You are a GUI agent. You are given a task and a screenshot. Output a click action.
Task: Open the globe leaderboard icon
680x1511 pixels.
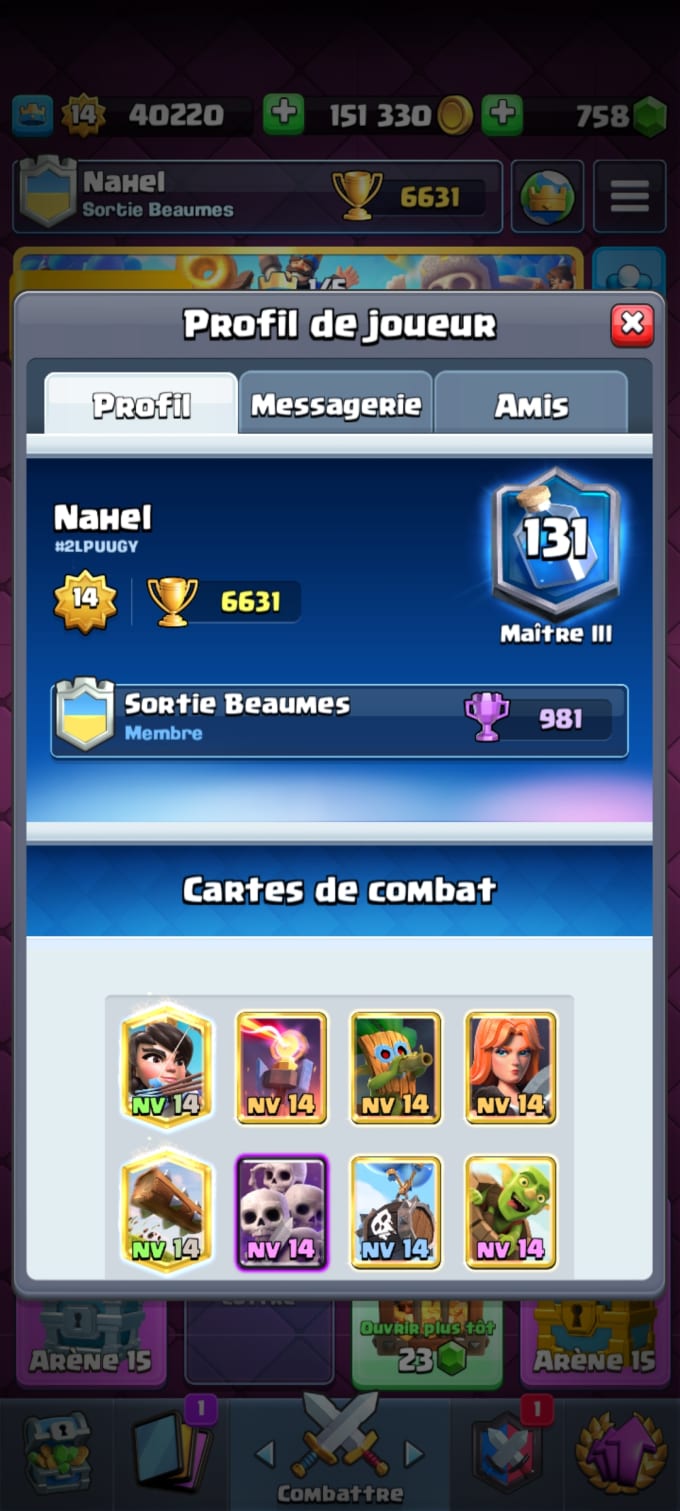(x=548, y=196)
